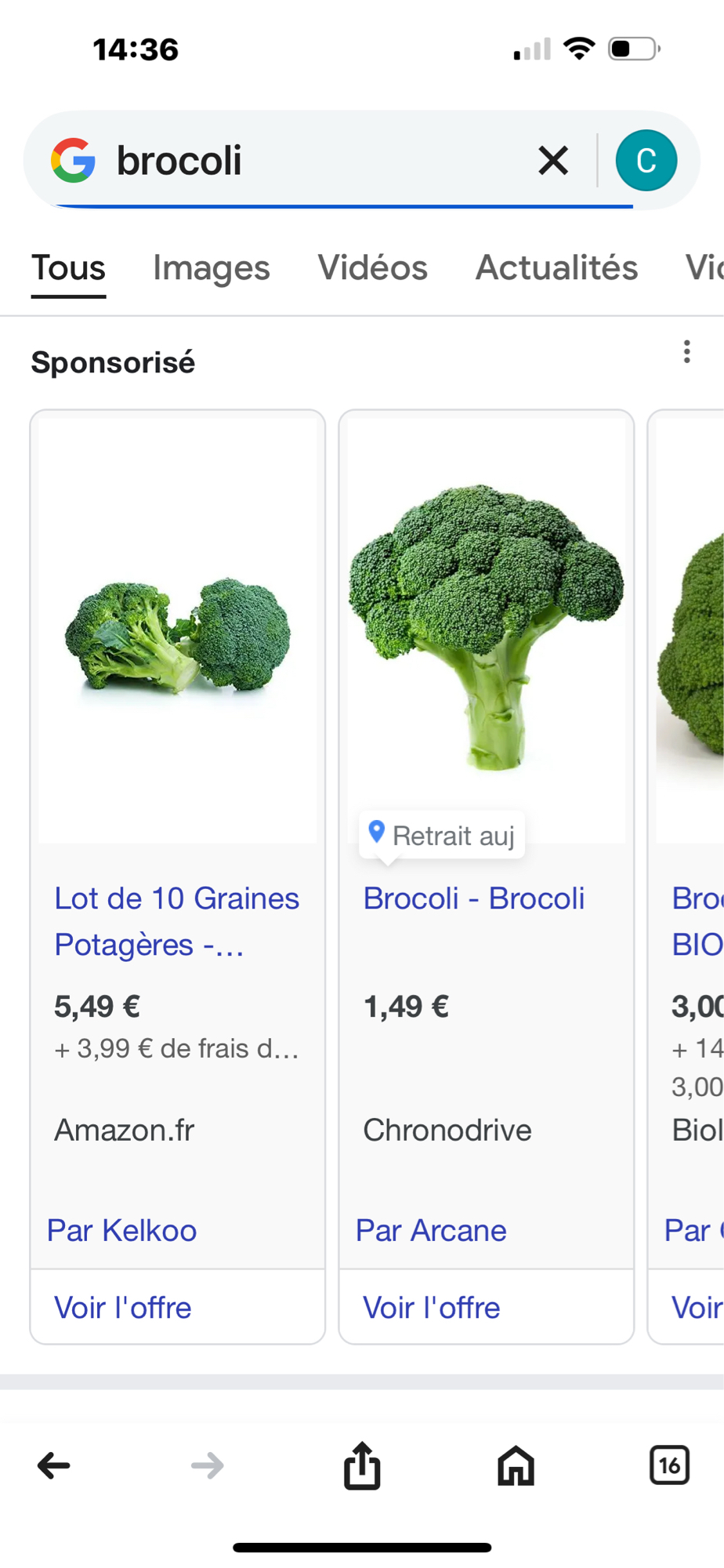Screen dimensions: 724x1568
Task: Tap Voir l'offre under the Chronodrive product
Action: click(431, 1307)
